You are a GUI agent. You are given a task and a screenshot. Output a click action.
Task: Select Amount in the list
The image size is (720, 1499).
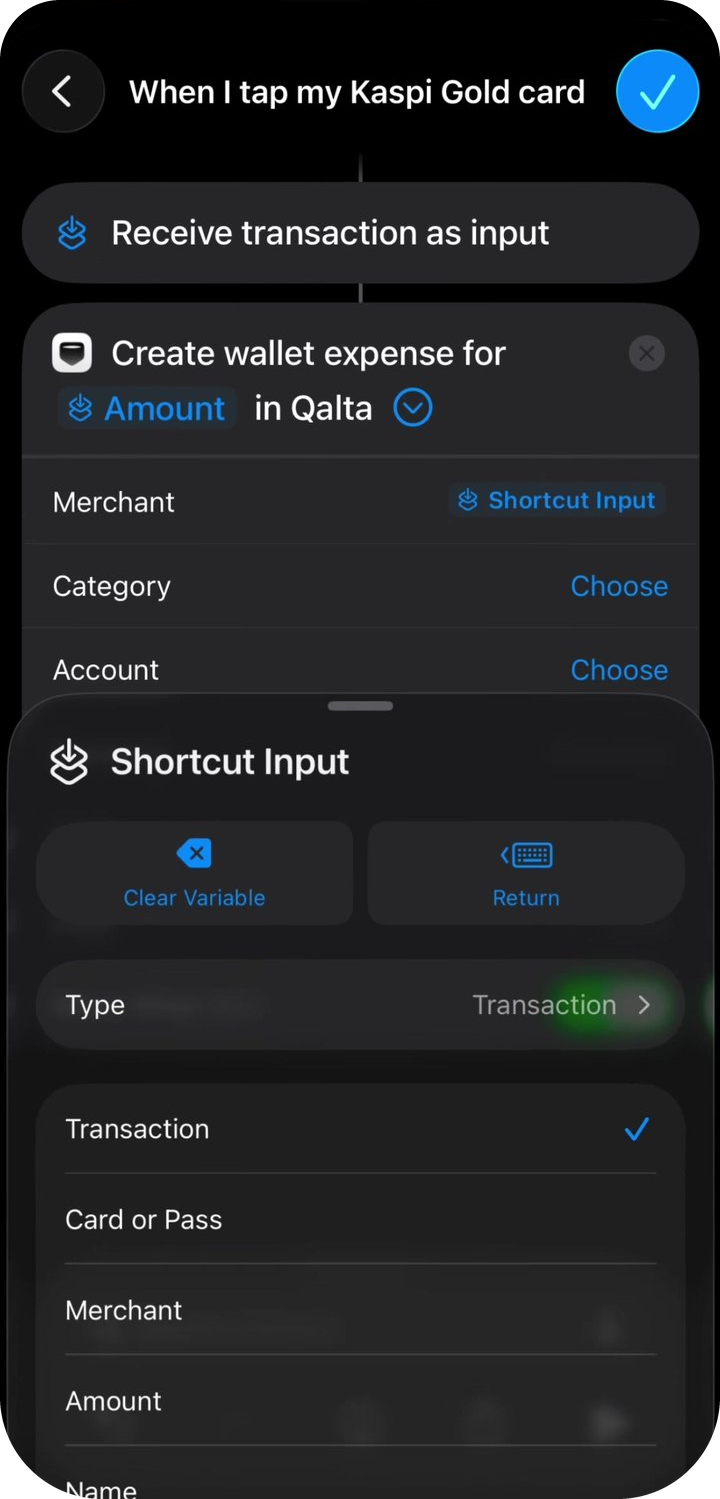pyautogui.click(x=360, y=1401)
